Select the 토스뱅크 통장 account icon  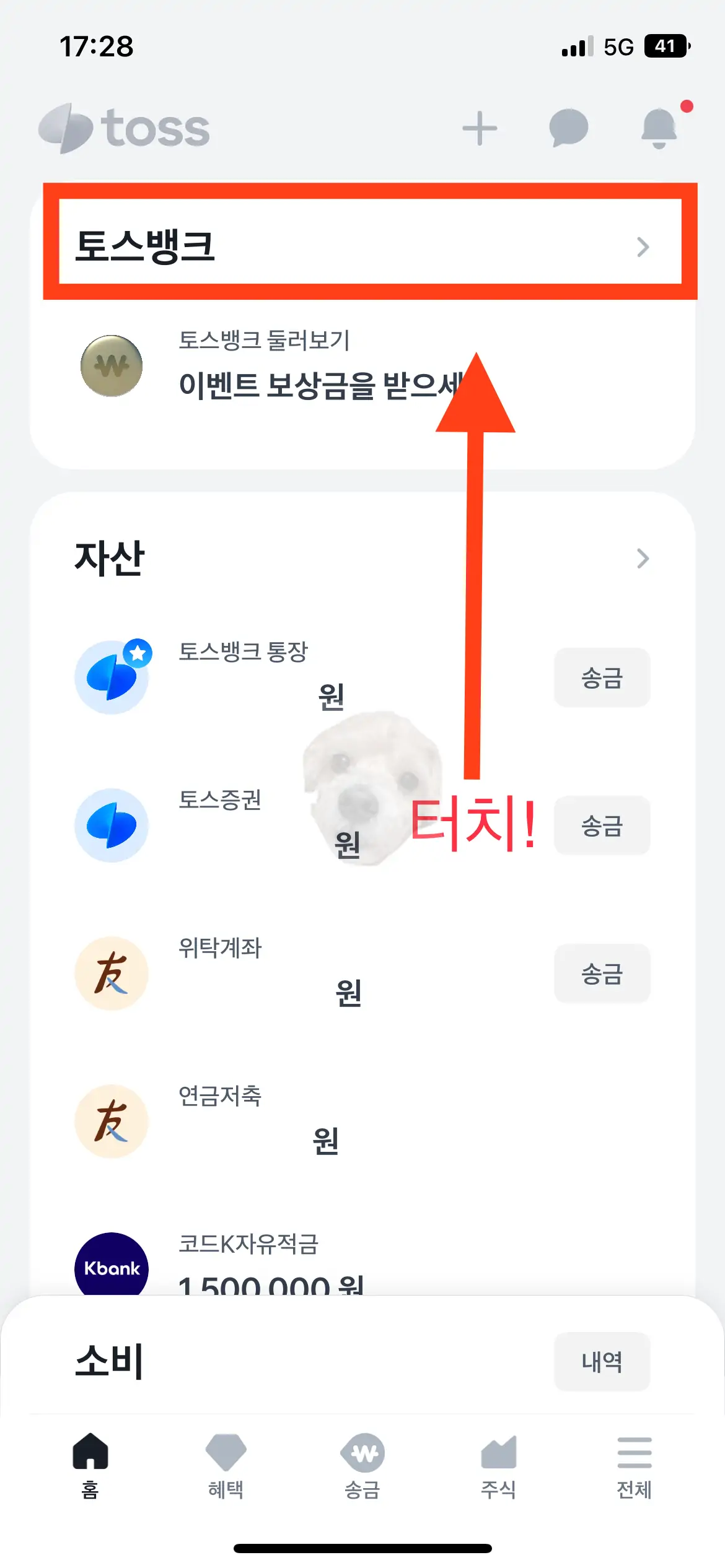112,677
